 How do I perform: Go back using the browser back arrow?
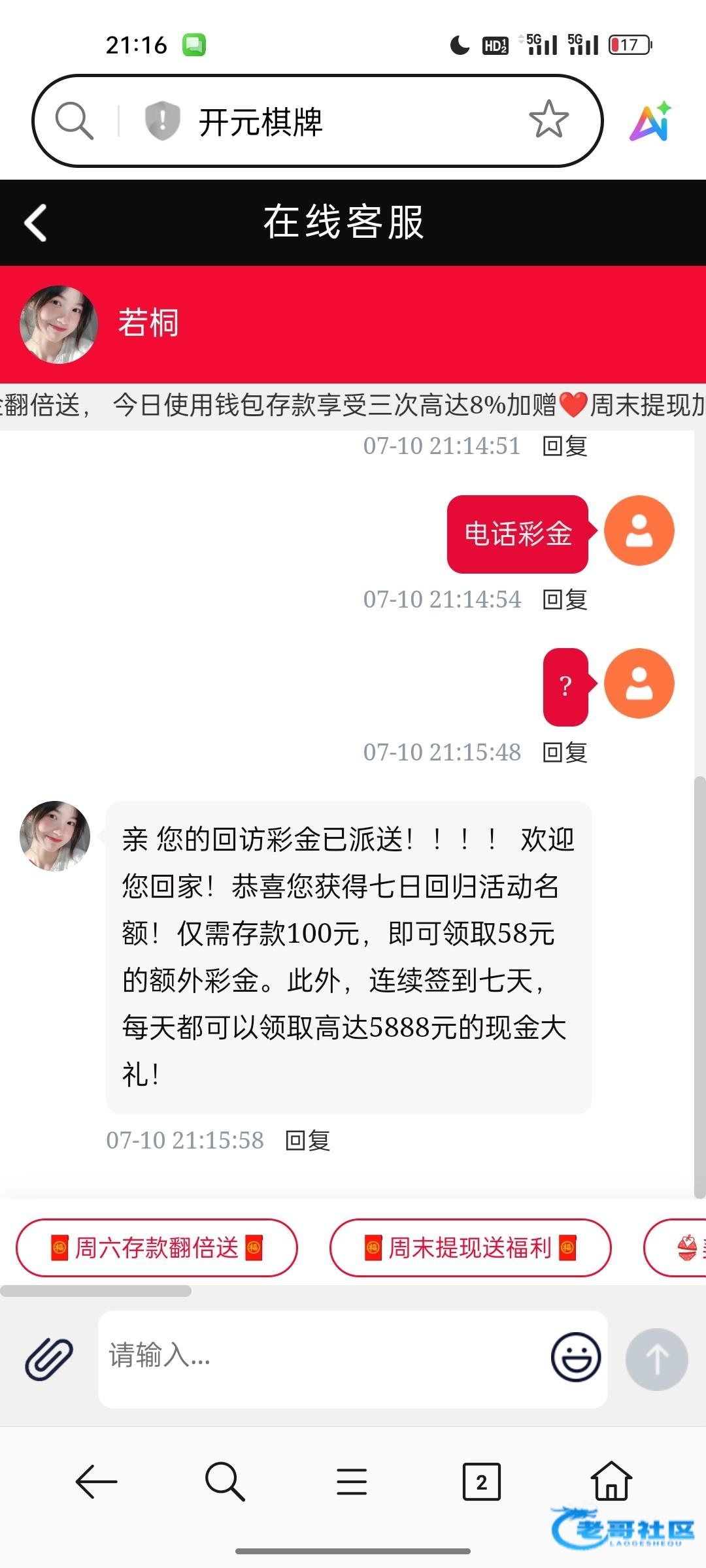(x=96, y=1481)
